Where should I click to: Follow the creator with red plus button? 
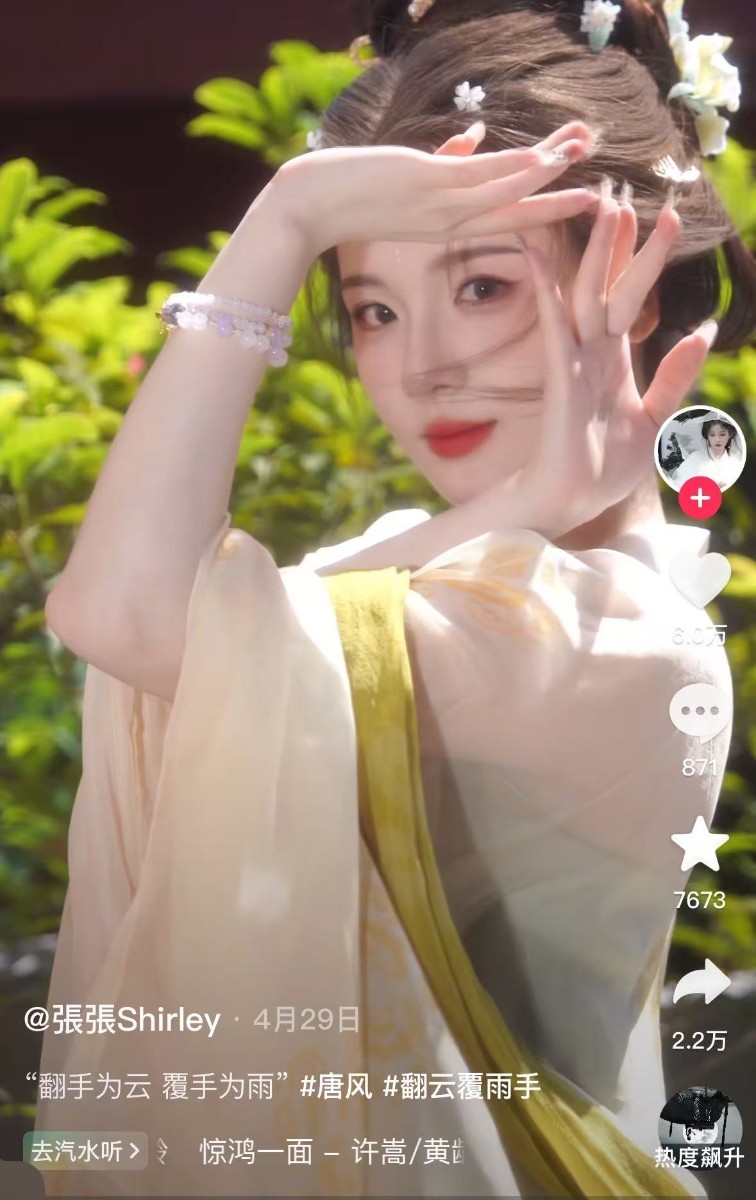700,498
